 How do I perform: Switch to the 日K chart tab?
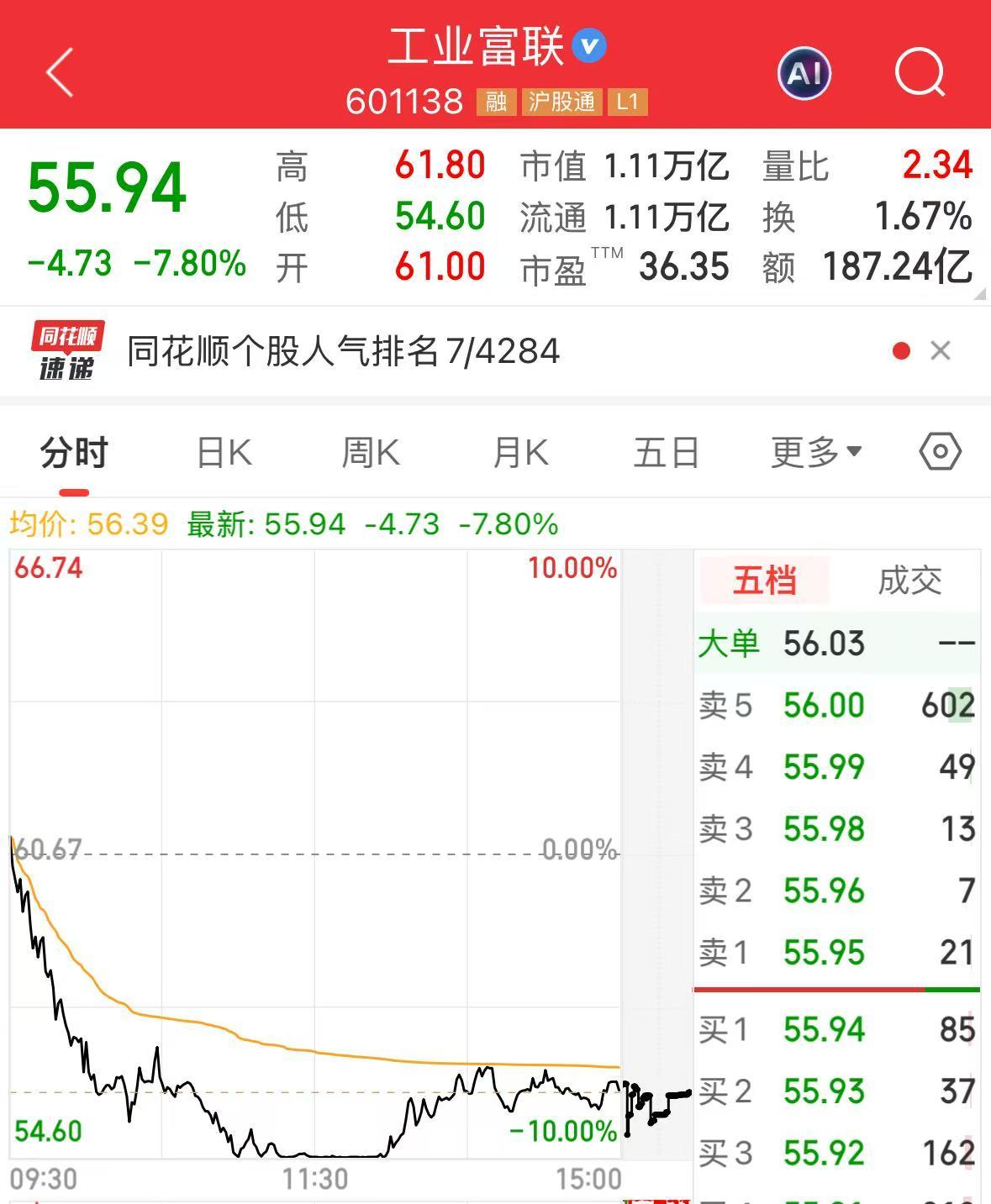(224, 453)
